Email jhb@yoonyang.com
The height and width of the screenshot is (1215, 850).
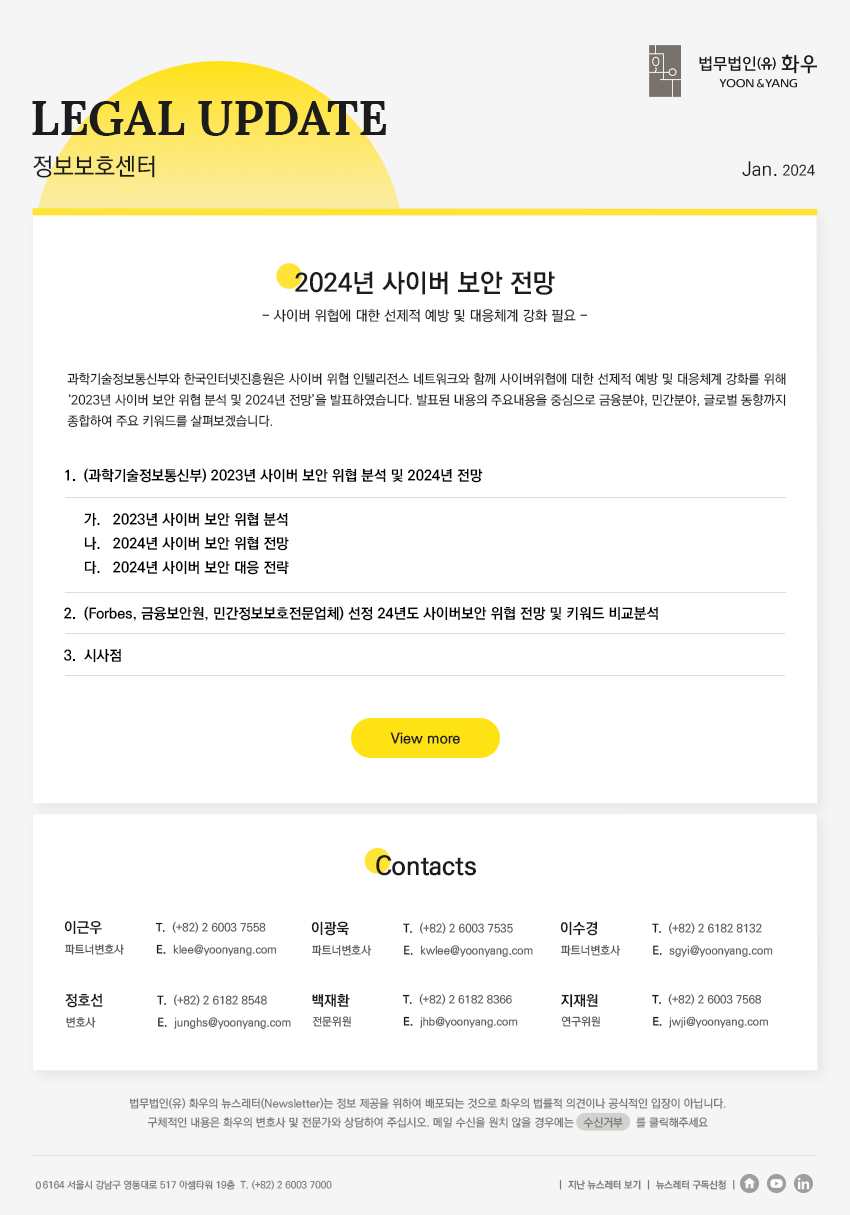coord(468,1022)
